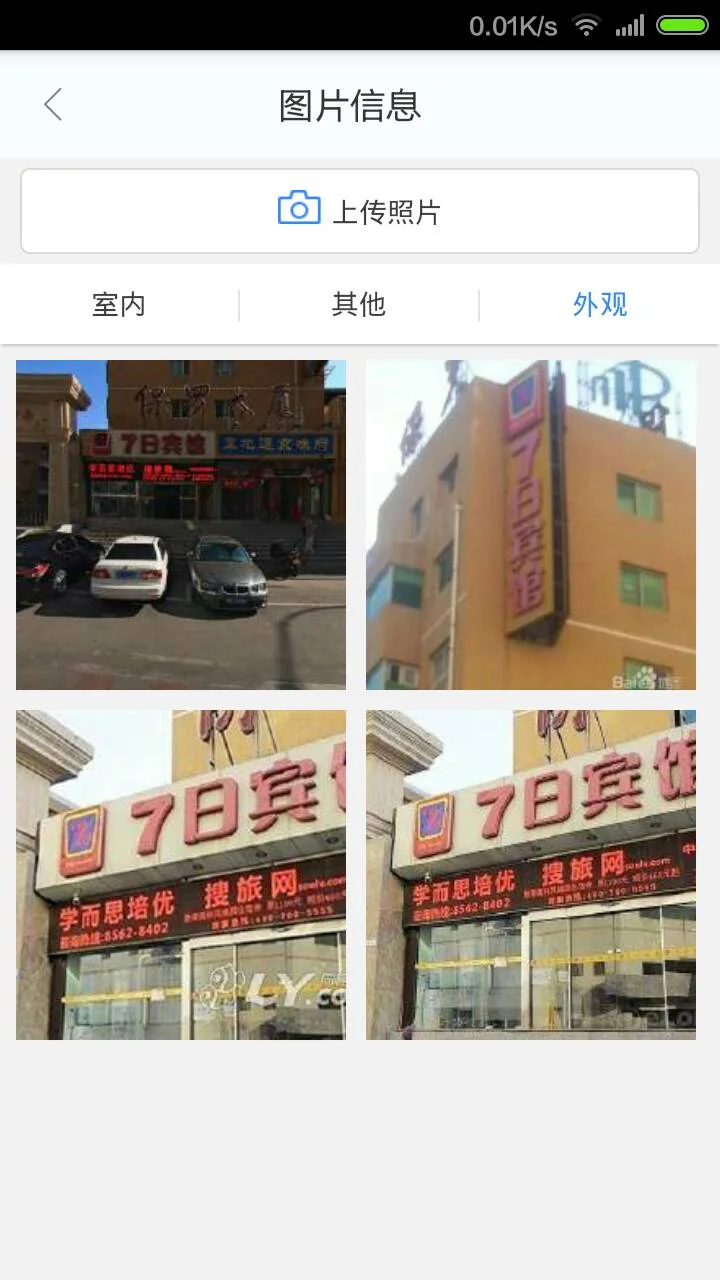
Task: Tap the Wi-Fi icon in status bar
Action: point(587,25)
